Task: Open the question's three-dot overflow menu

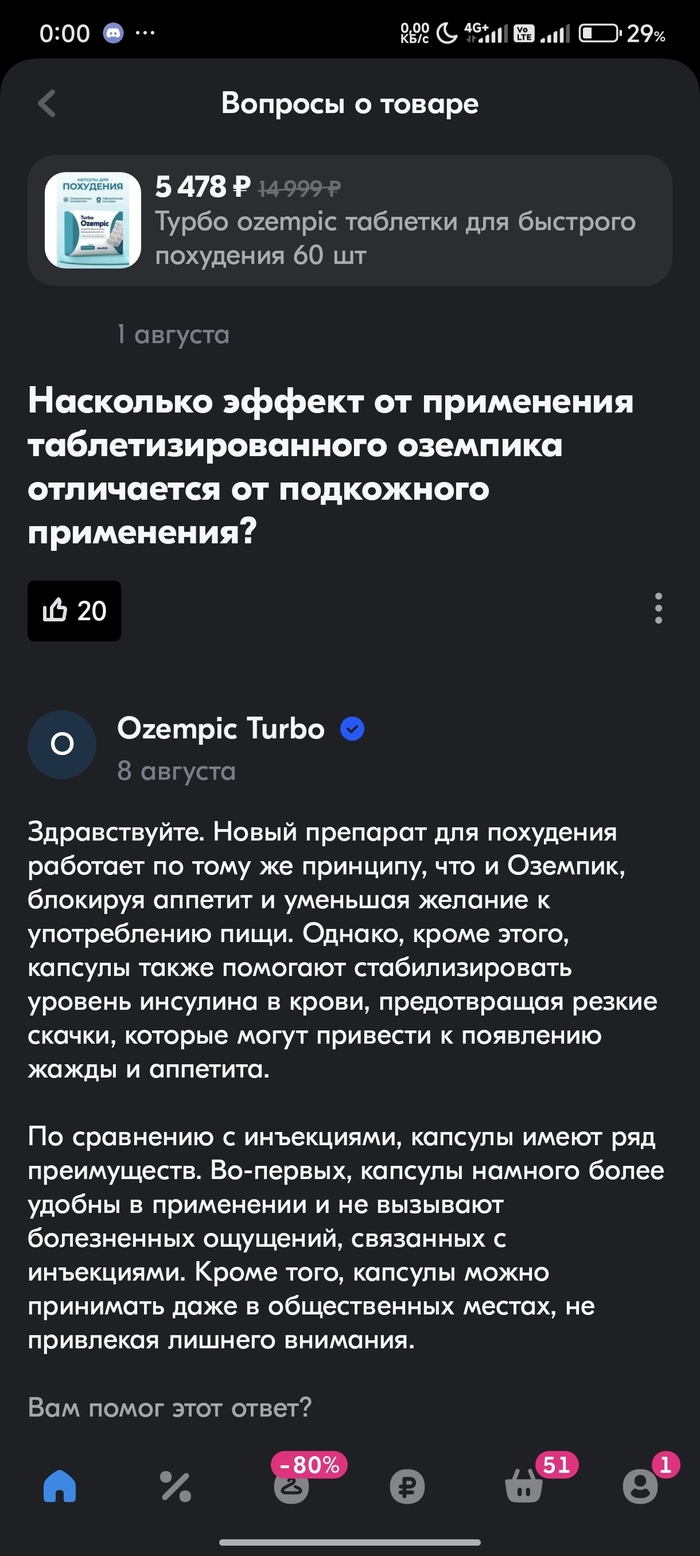Action: 657,608
